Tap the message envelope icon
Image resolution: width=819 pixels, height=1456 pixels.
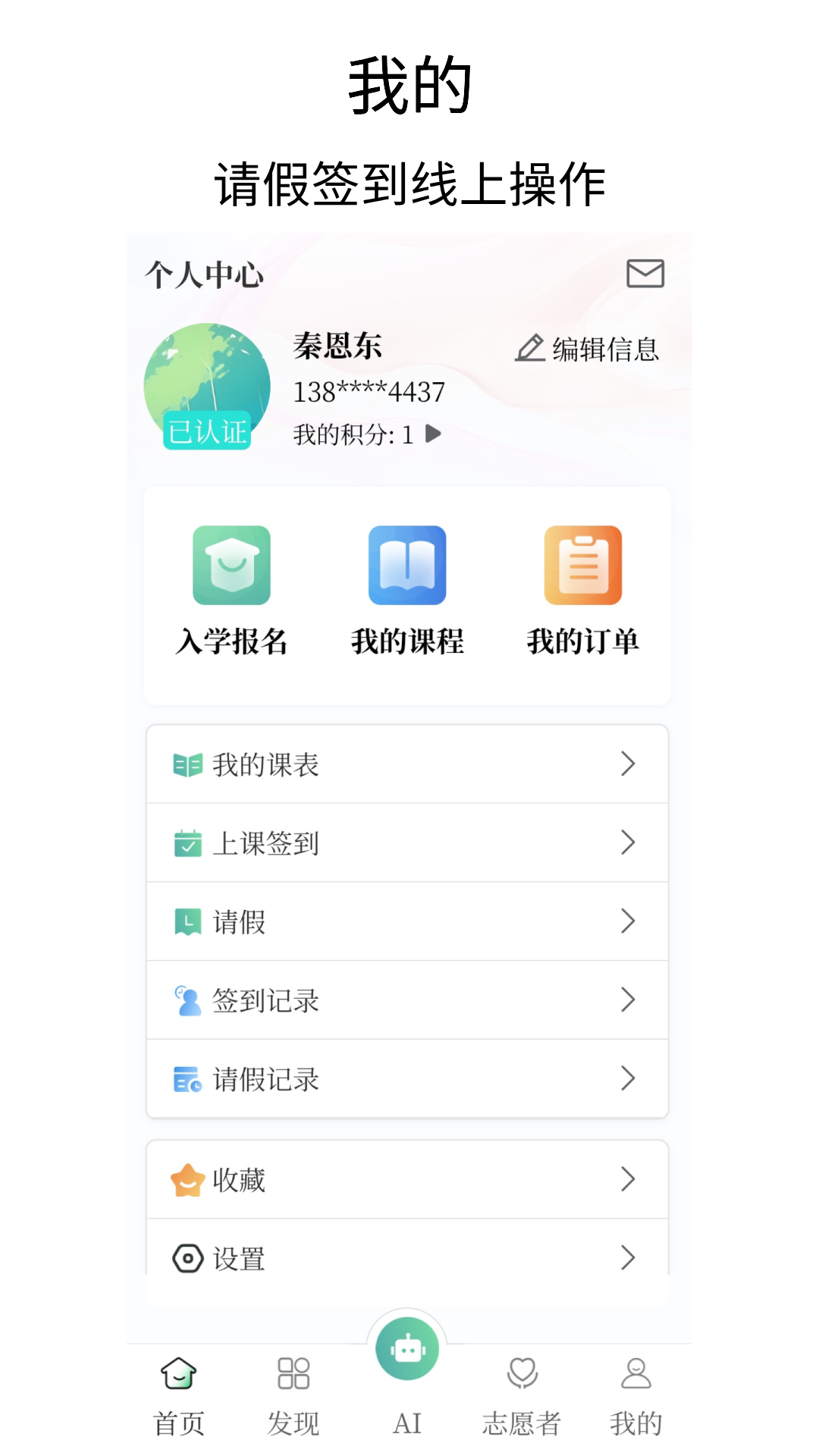pos(645,274)
